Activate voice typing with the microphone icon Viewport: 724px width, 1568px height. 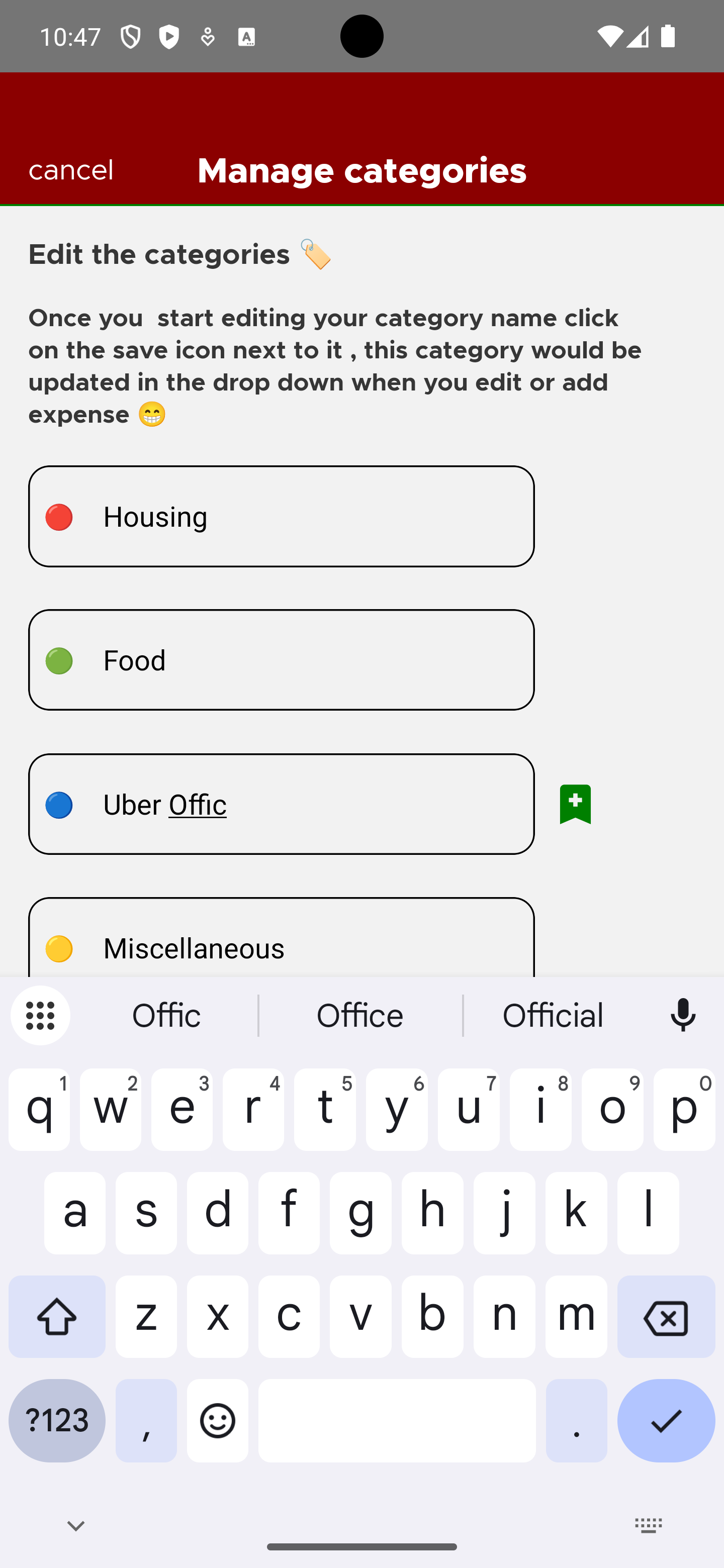[x=682, y=1015]
